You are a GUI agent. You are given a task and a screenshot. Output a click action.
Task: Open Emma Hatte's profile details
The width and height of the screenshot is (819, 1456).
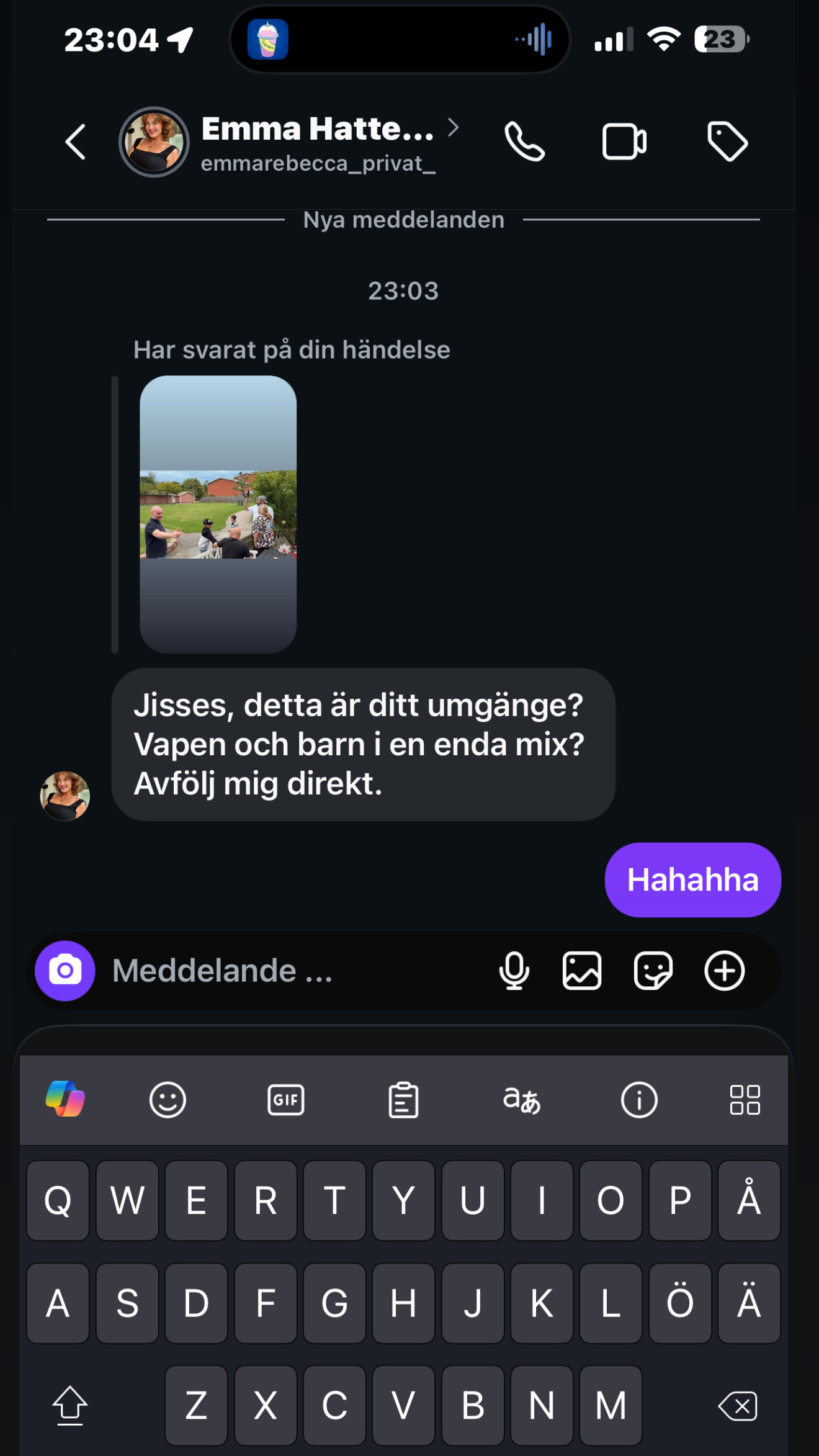[318, 142]
